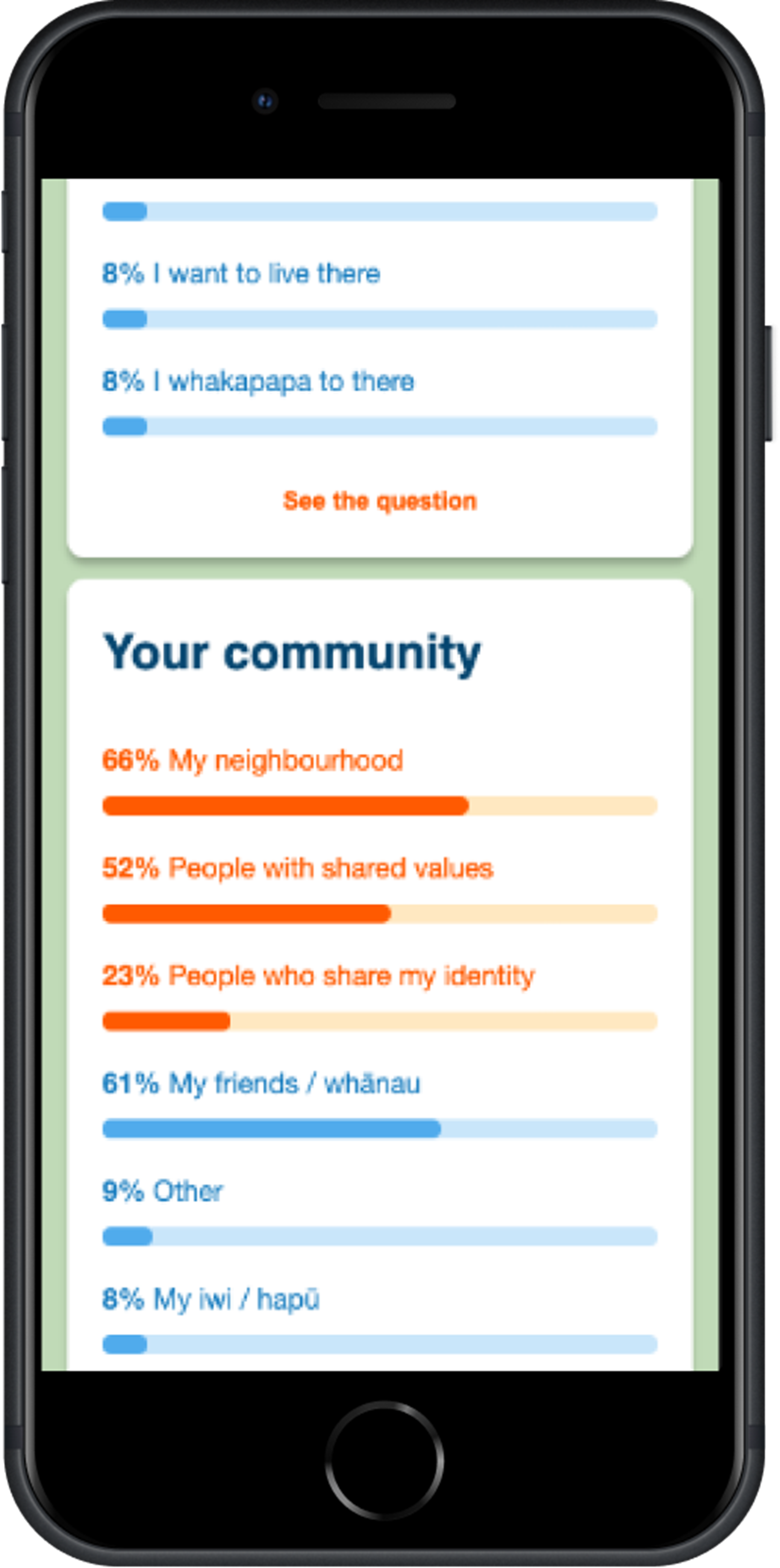The image size is (780, 1568).
Task: Open the See the question link
Action: tap(380, 502)
